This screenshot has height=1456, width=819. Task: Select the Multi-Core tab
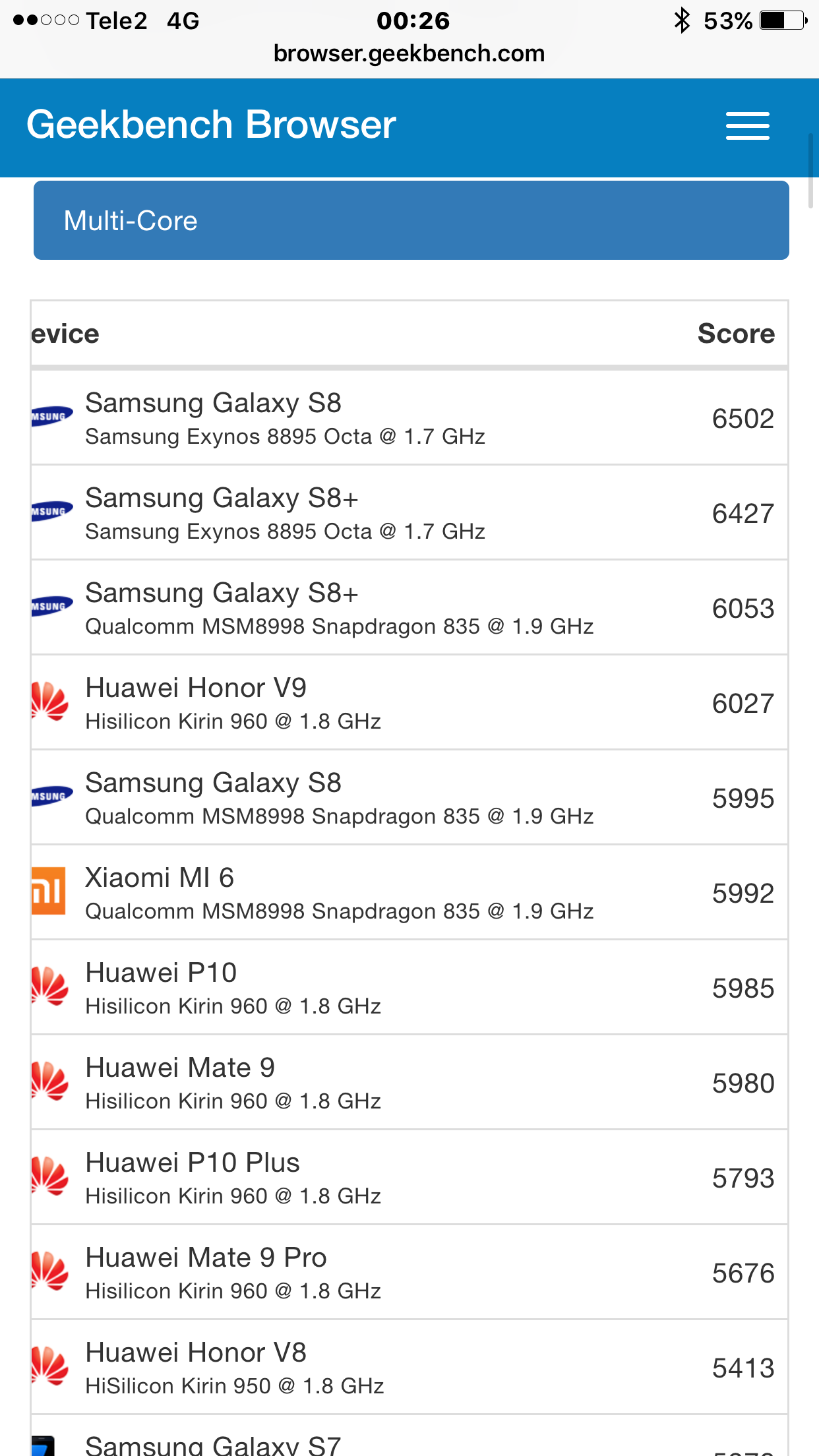[x=411, y=220]
